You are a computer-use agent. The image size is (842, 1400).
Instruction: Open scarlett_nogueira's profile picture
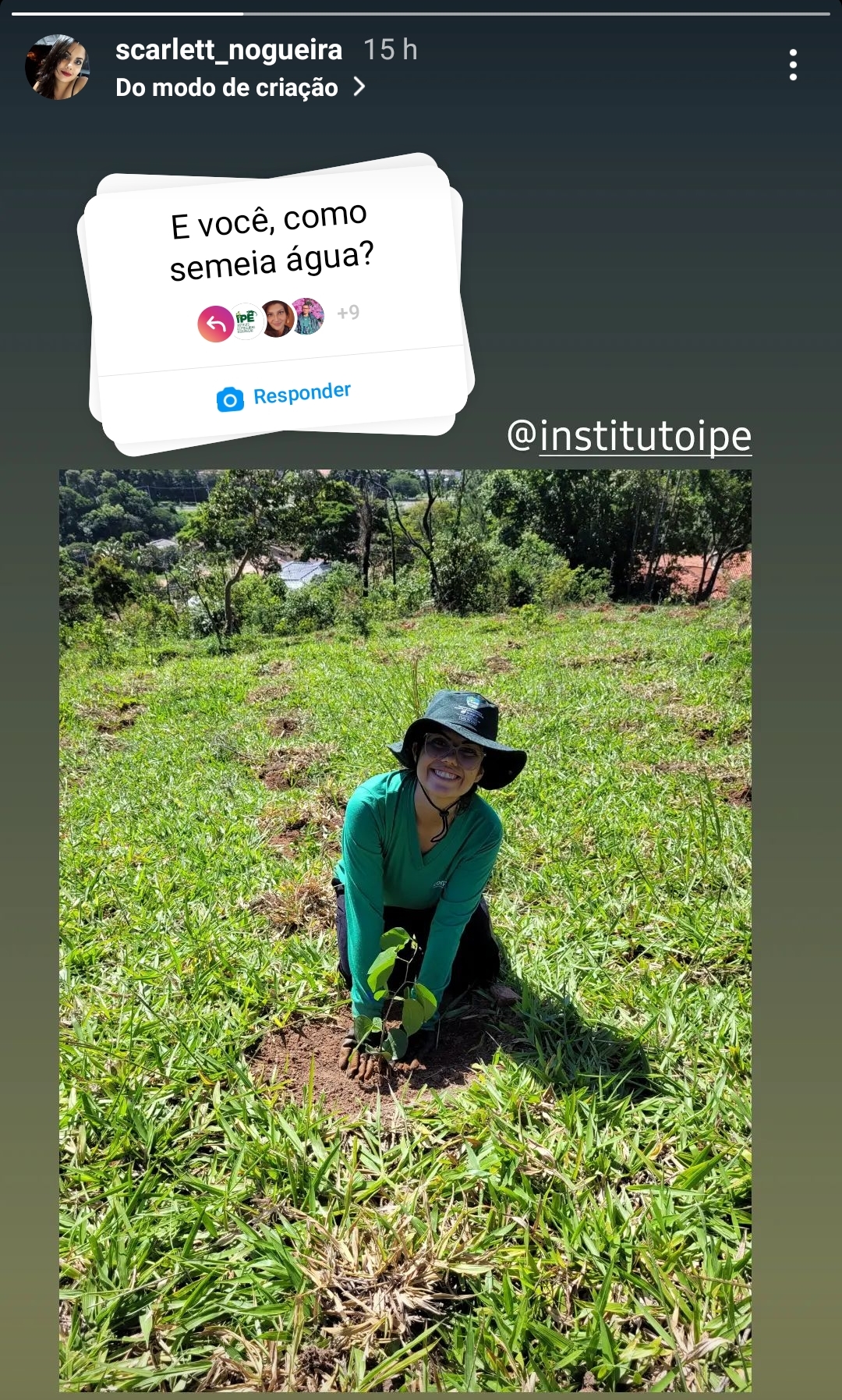point(57,67)
